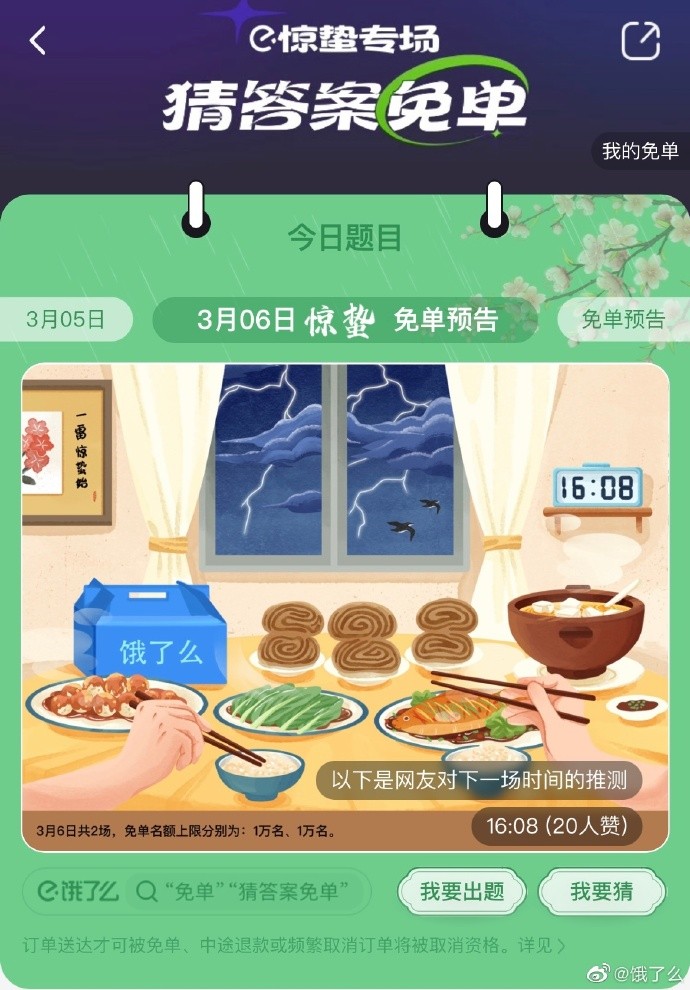Go back using the top-left arrow

point(38,41)
